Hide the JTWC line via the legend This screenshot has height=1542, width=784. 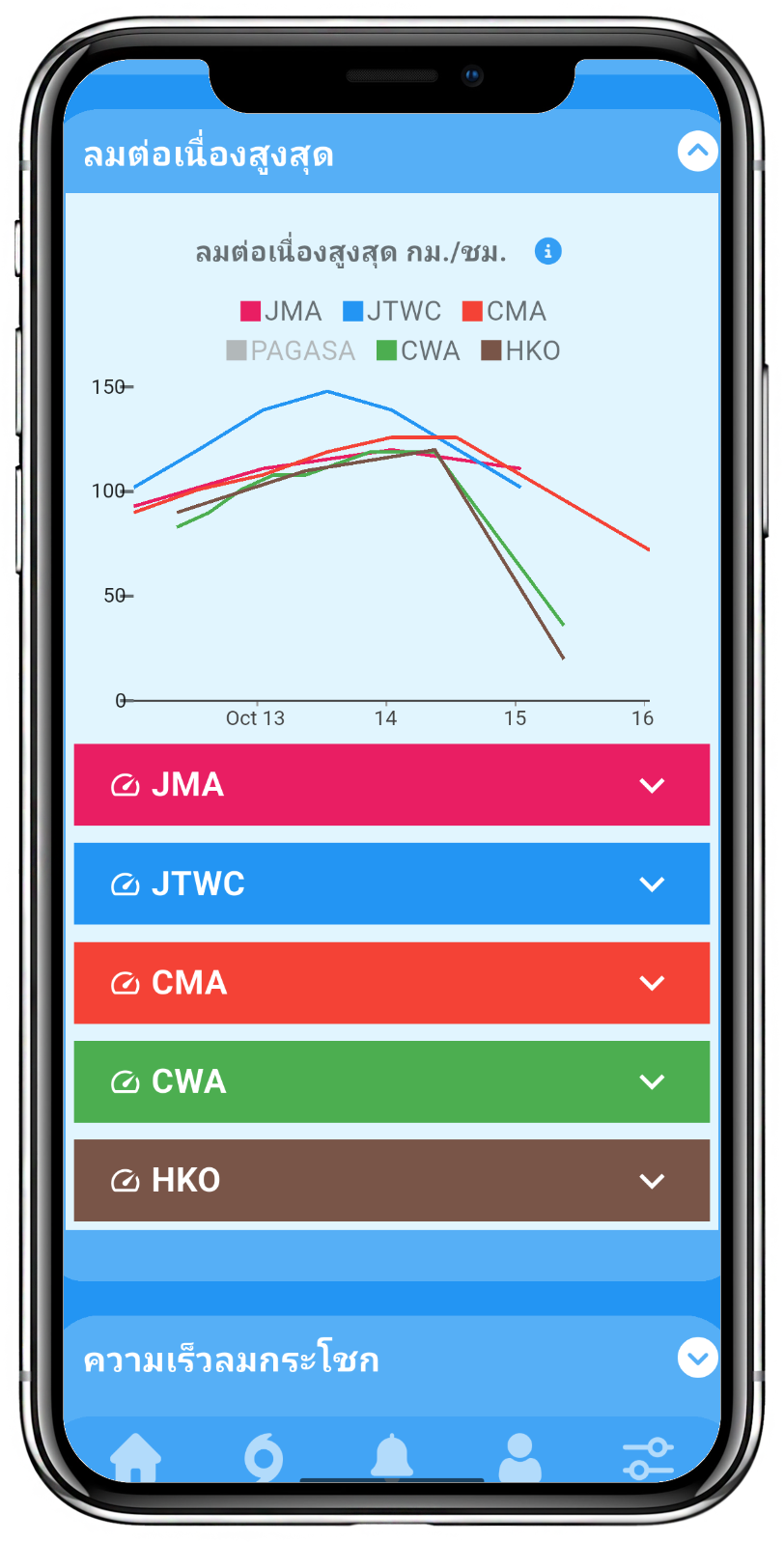point(392,312)
